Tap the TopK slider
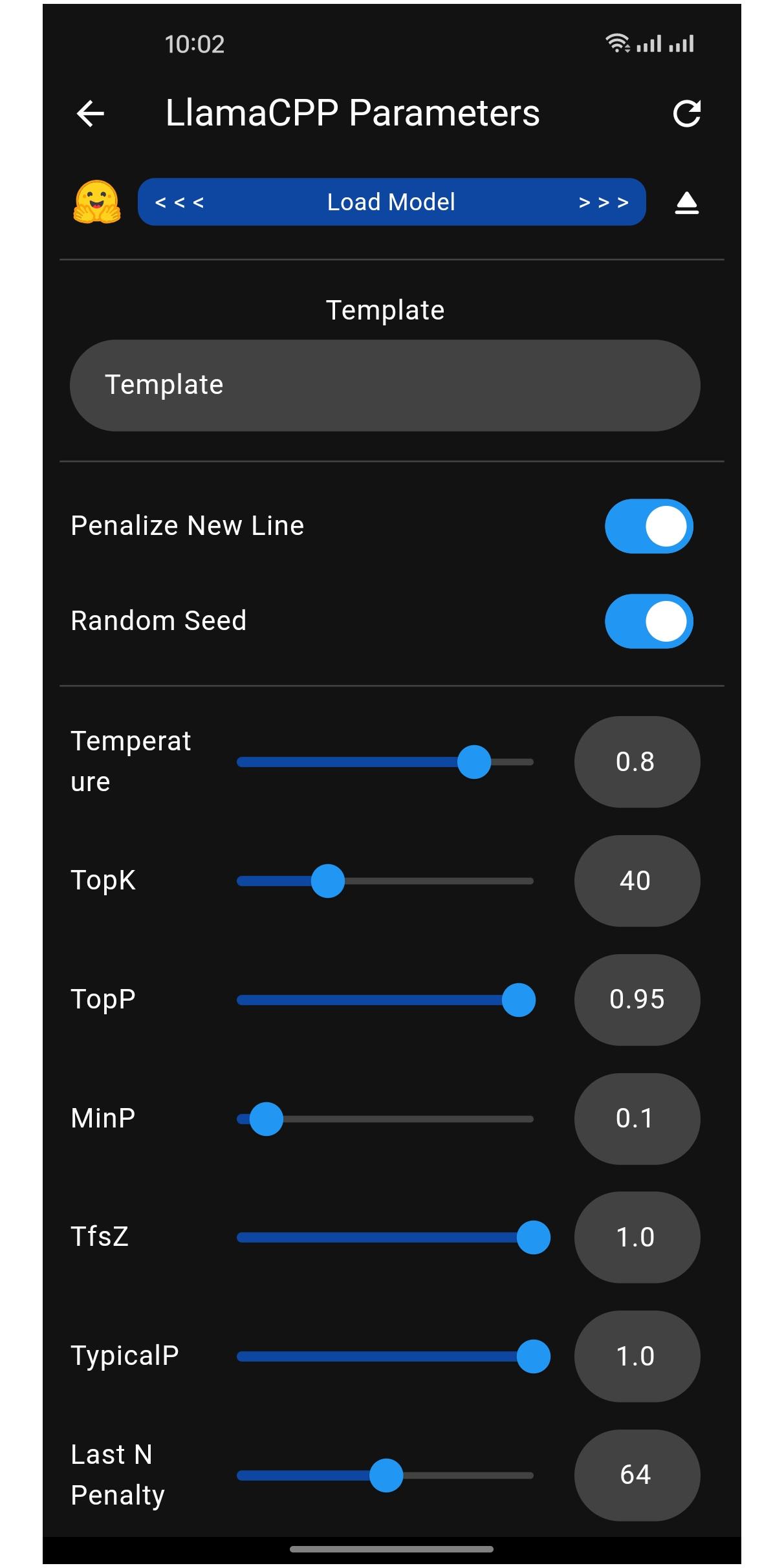Viewport: 784px width, 1568px height. click(x=385, y=881)
